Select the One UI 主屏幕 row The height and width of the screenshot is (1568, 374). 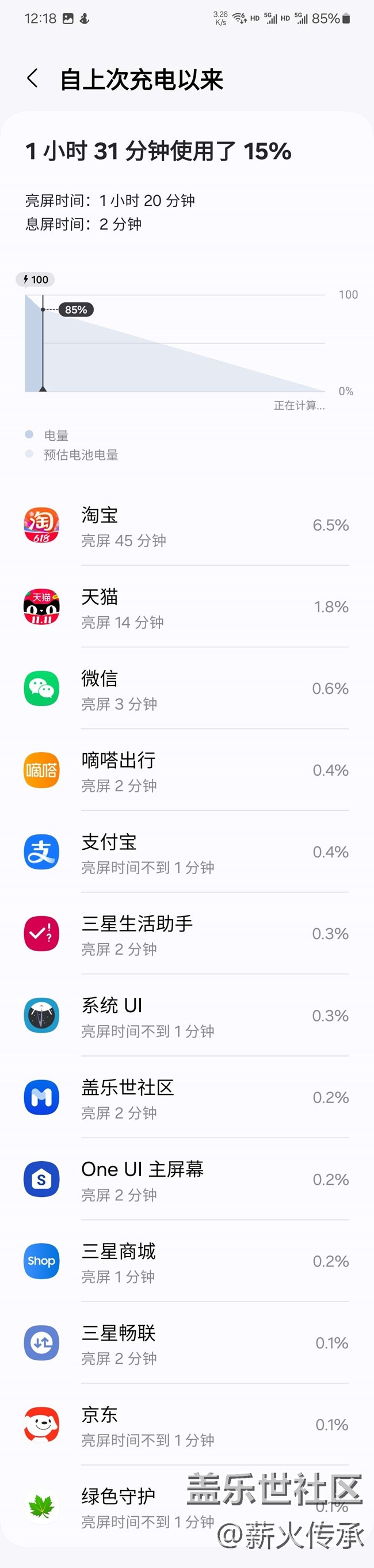coord(186,1180)
